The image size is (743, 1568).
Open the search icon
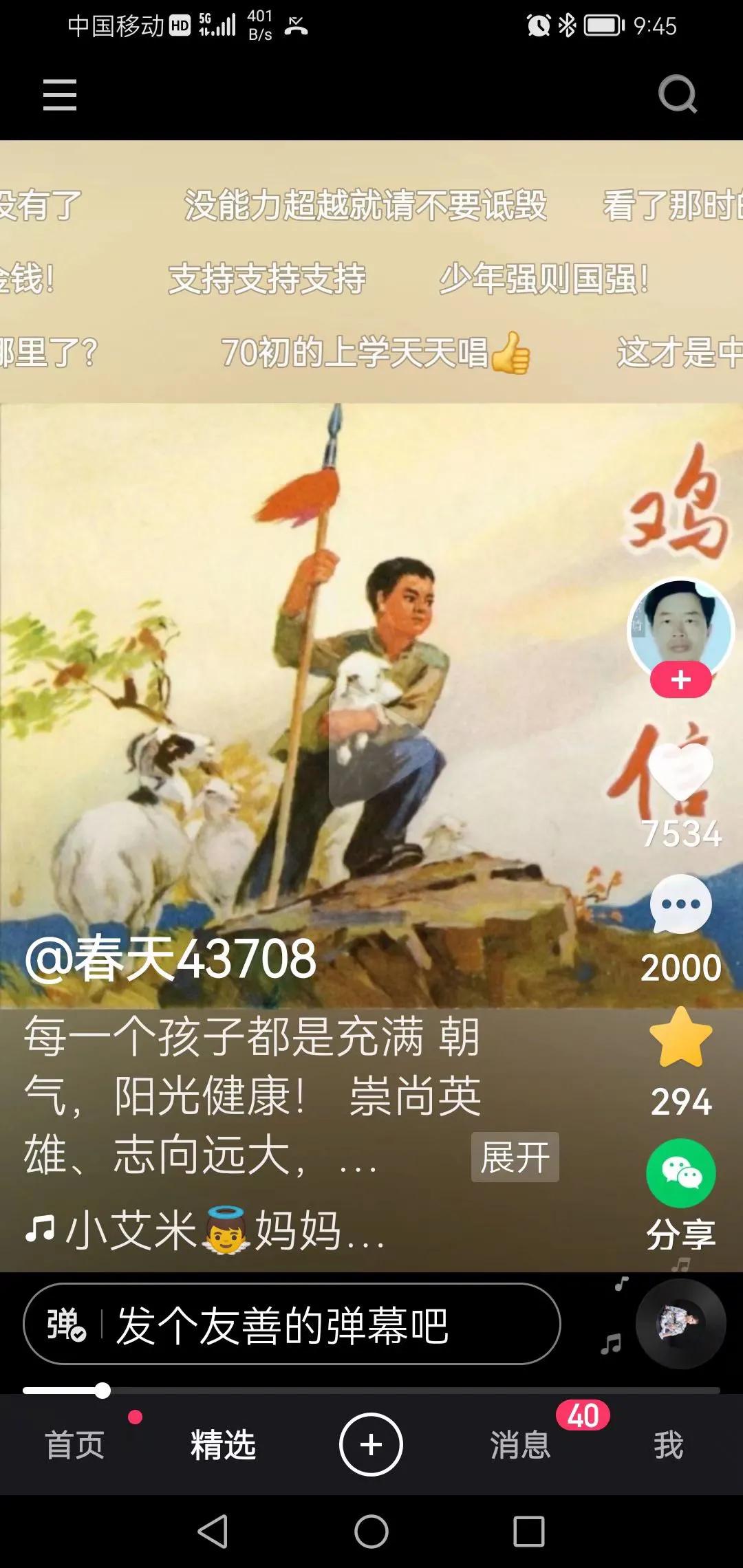(x=678, y=94)
